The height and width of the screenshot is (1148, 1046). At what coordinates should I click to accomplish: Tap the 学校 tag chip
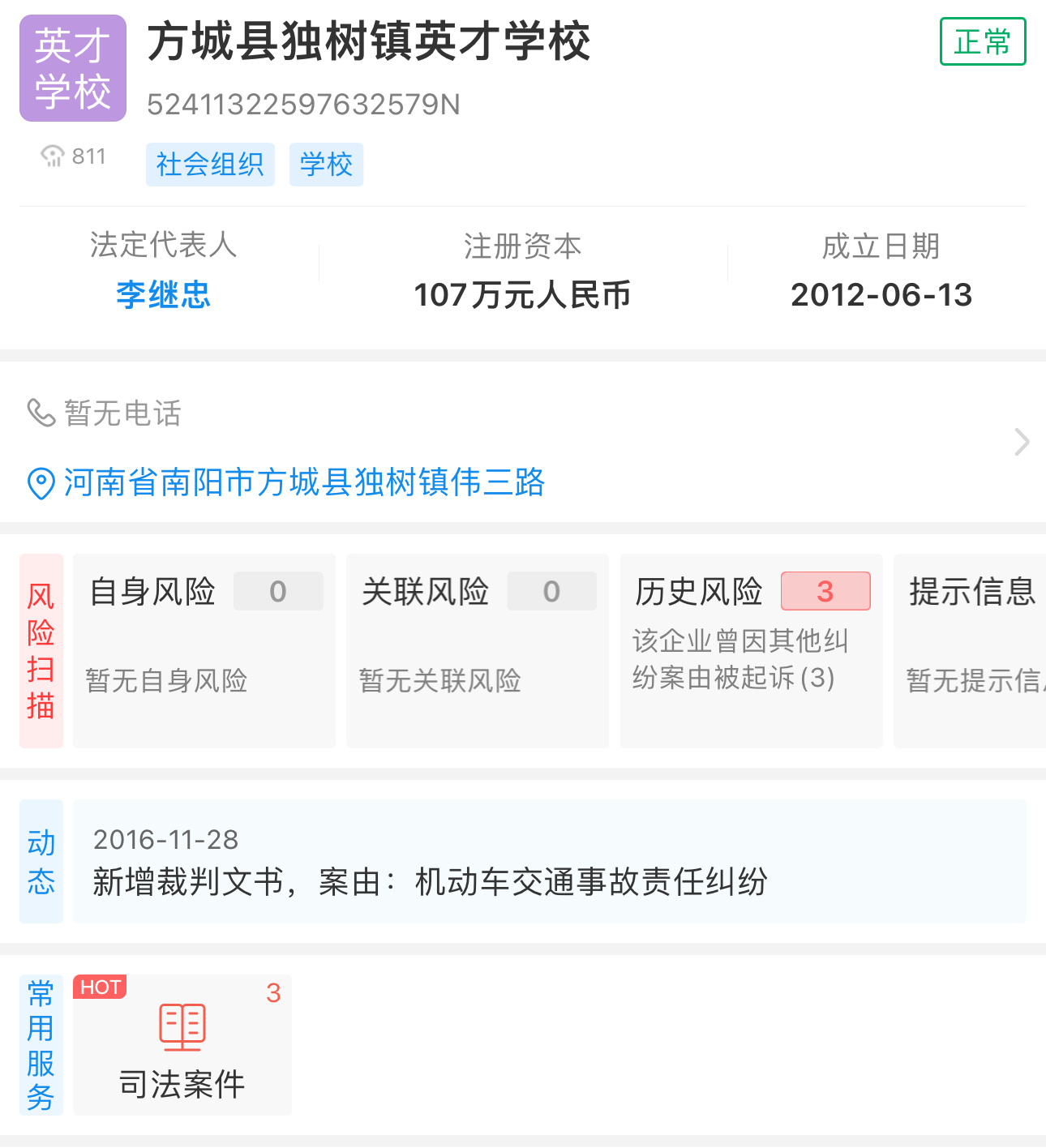(x=326, y=165)
